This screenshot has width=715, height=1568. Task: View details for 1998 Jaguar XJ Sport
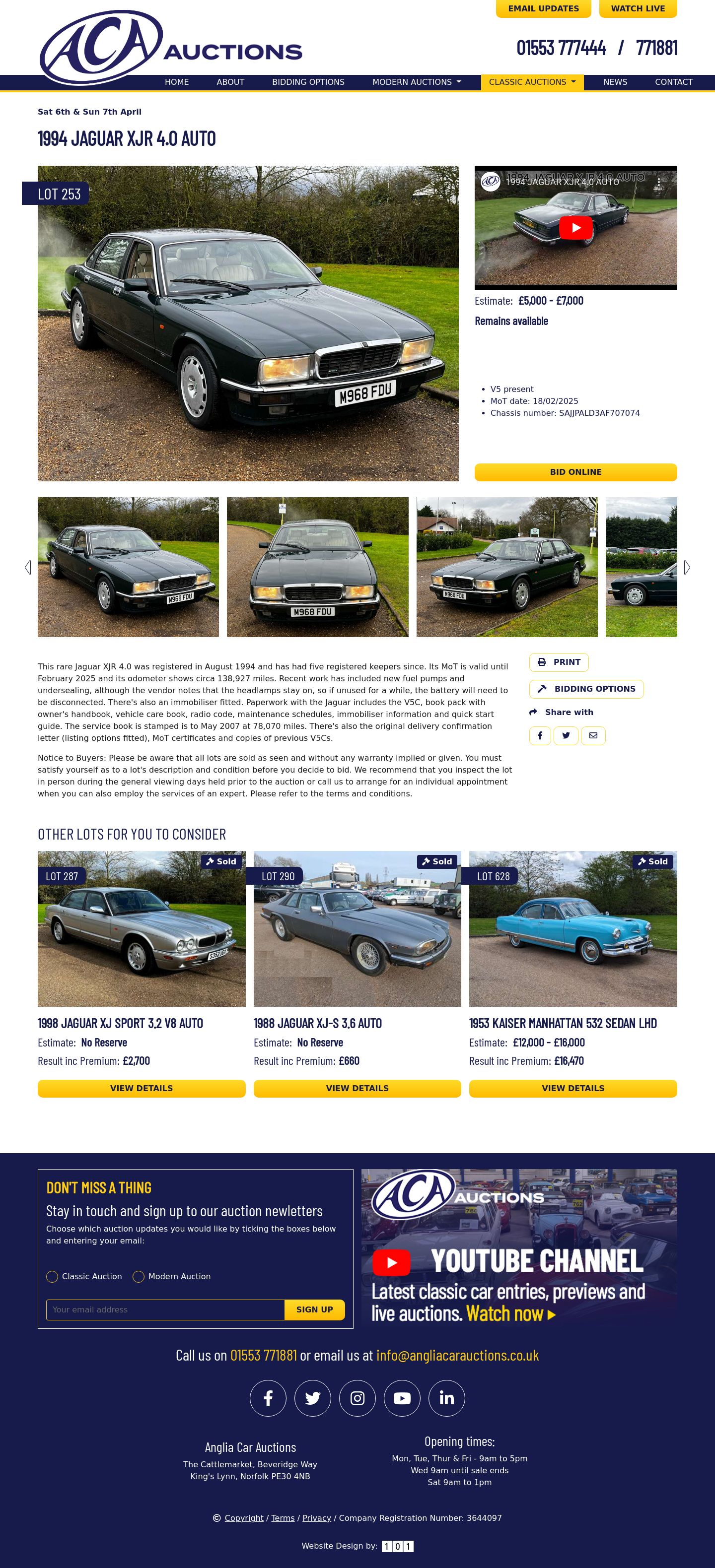click(x=142, y=1088)
